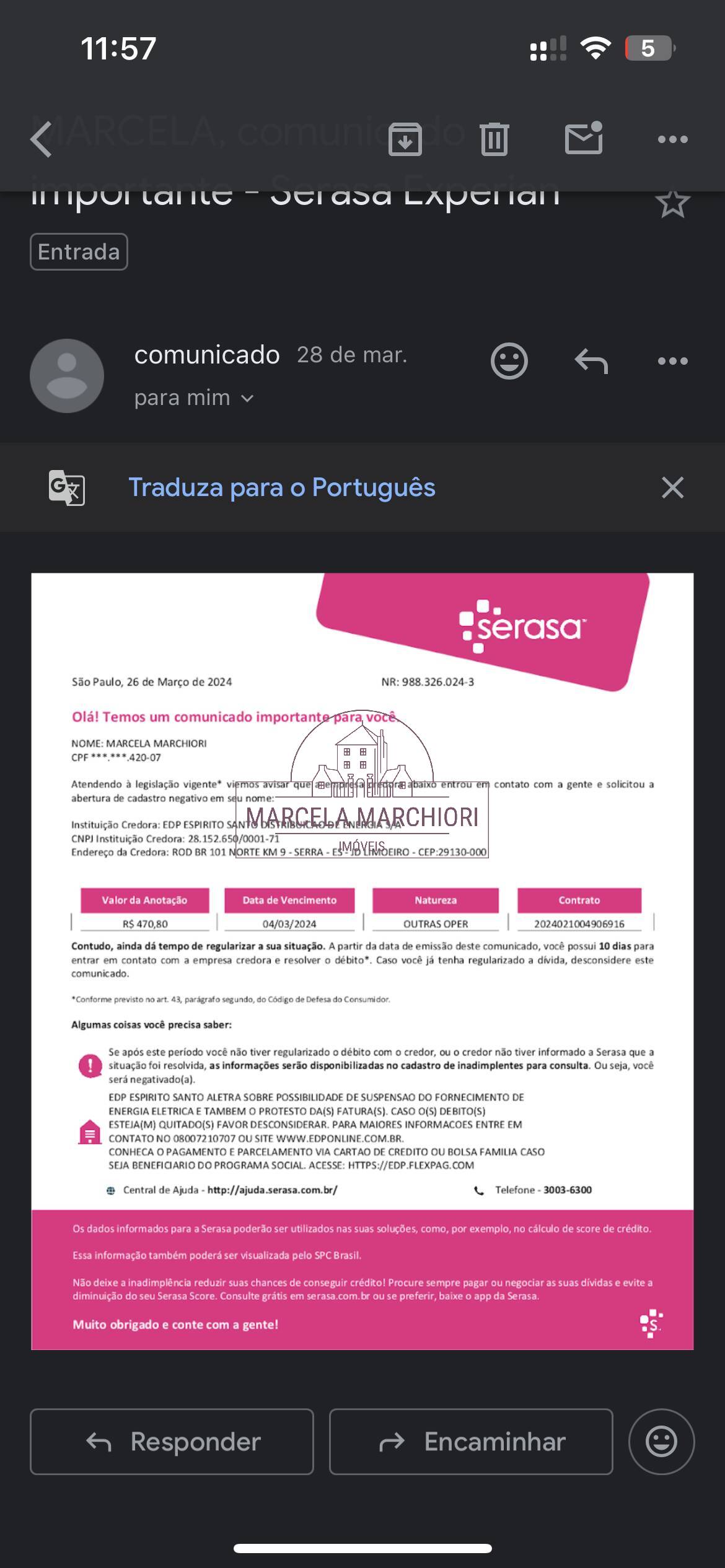
Task: Dismiss the translation banner
Action: point(672,487)
